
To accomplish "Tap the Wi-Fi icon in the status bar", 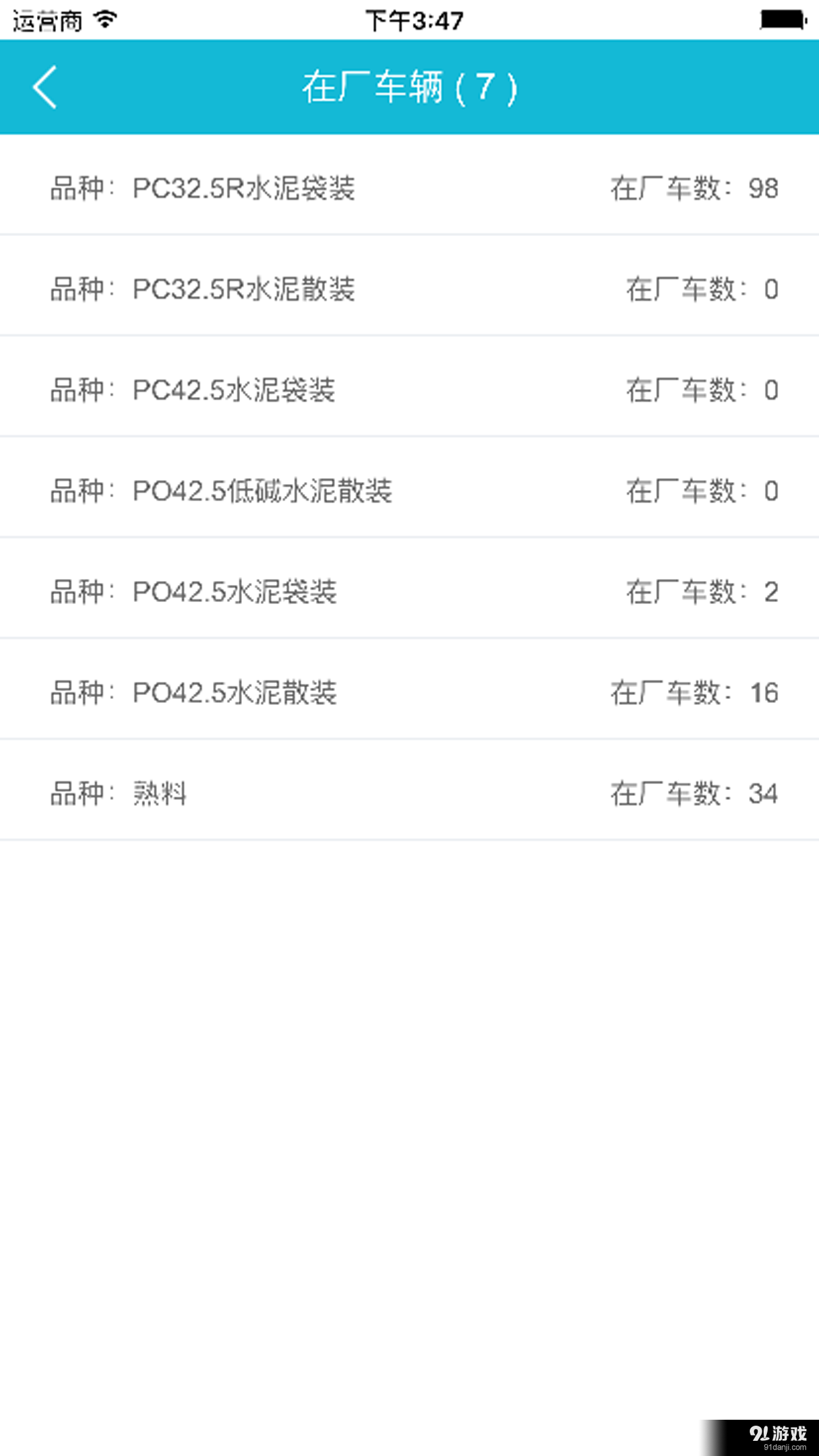I will [102, 20].
